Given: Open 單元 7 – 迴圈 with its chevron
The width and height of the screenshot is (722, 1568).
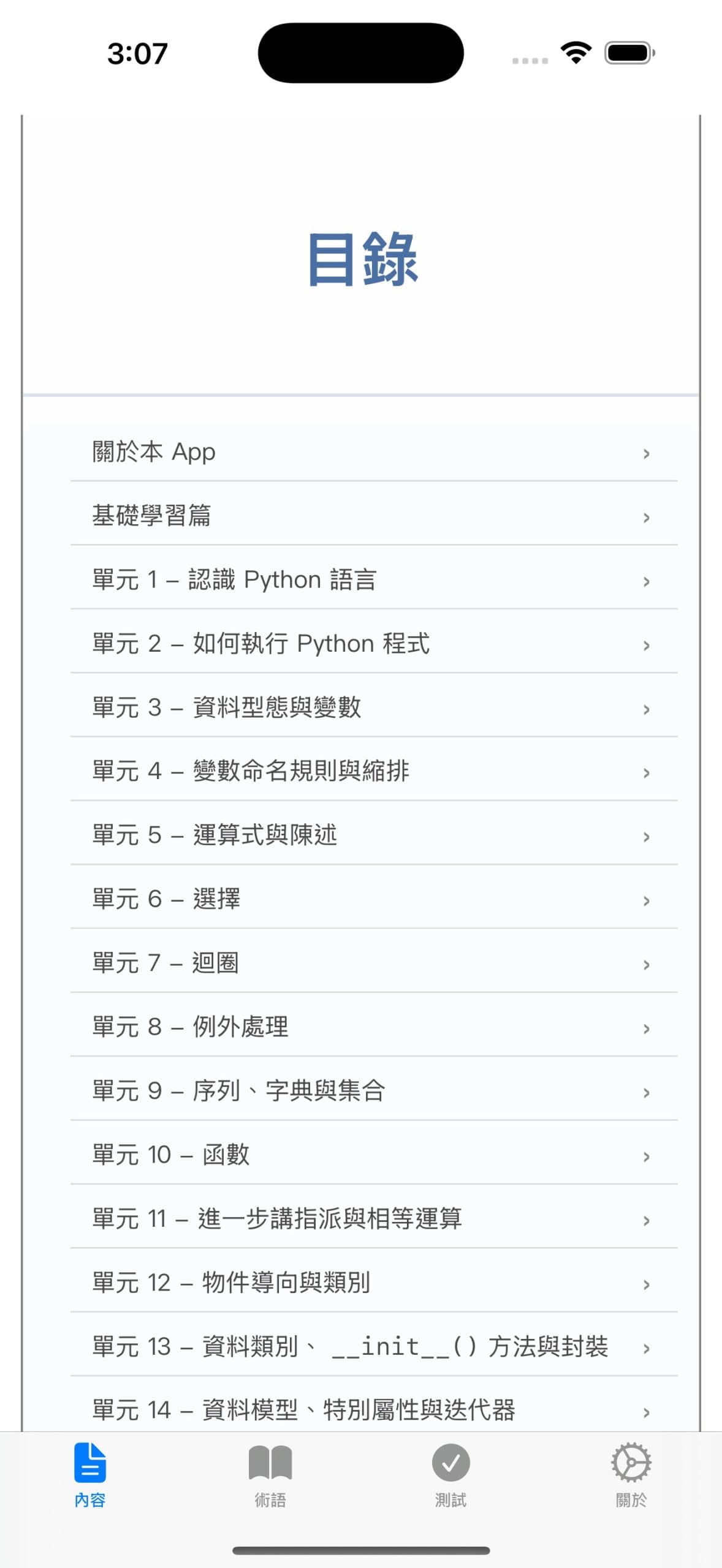Looking at the screenshot, I should pyautogui.click(x=647, y=964).
